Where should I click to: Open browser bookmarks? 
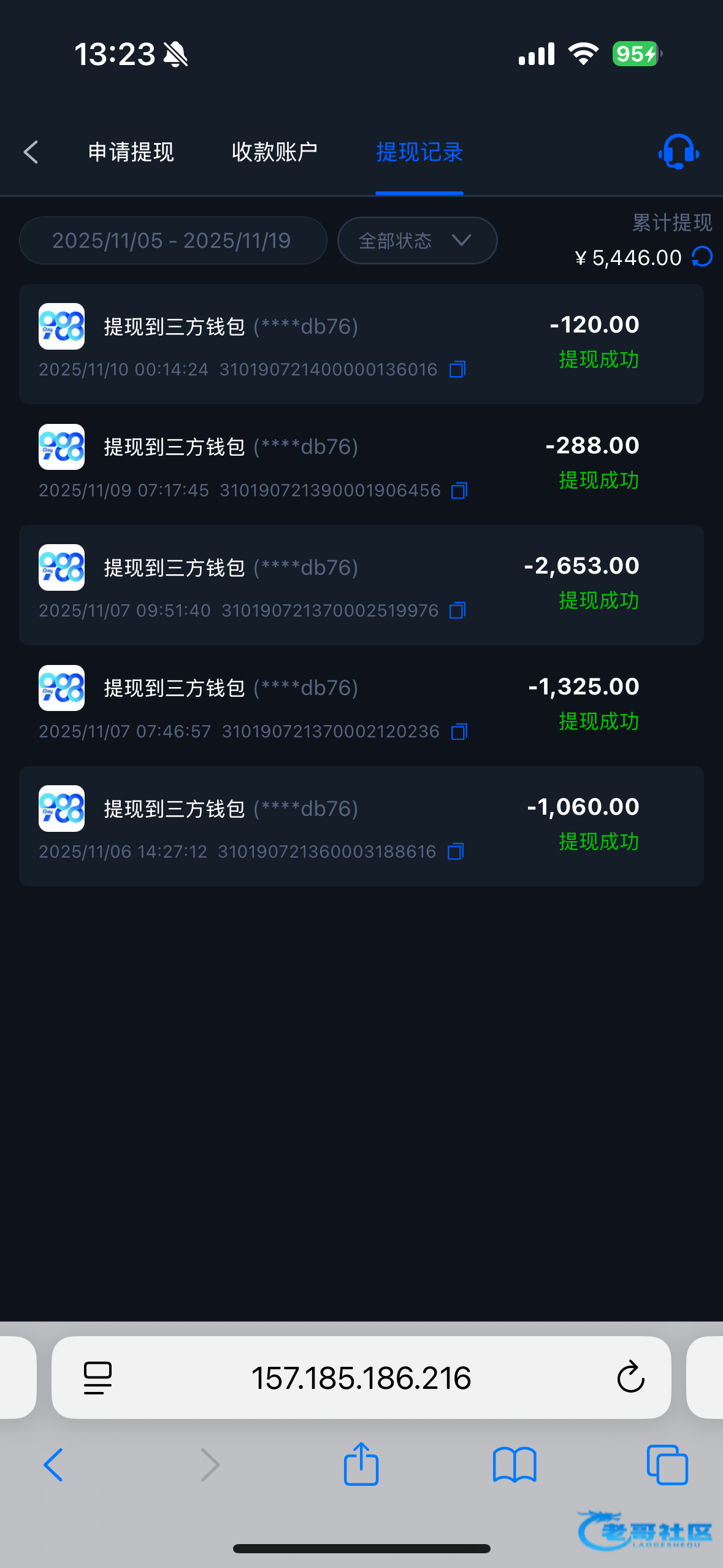pos(515,1464)
